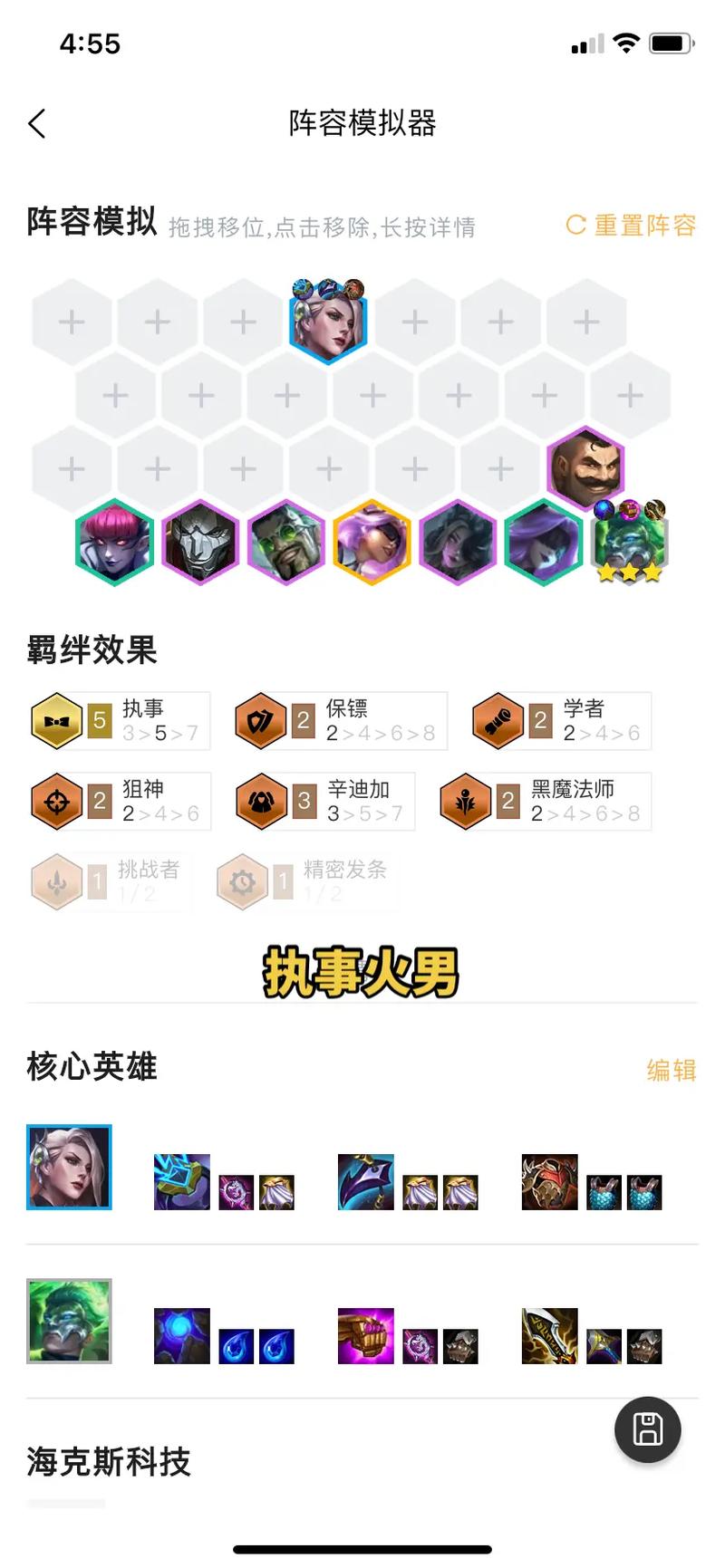Viewport: 725px width, 1568px height.
Task: Open the 辛迪加 trait details
Action: click(324, 801)
